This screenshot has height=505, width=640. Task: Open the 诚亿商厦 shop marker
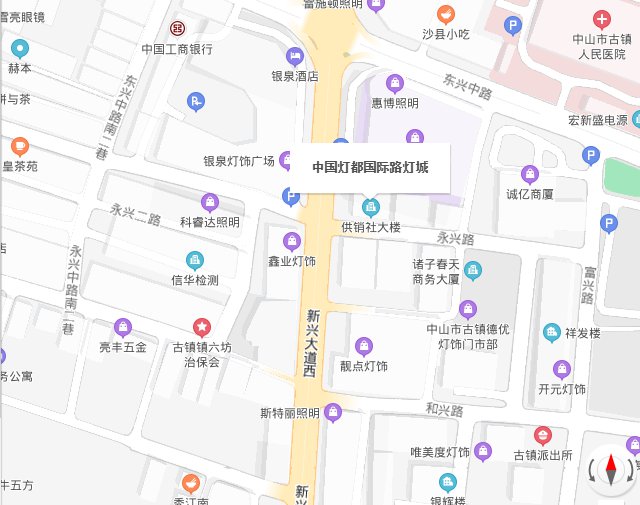530,174
